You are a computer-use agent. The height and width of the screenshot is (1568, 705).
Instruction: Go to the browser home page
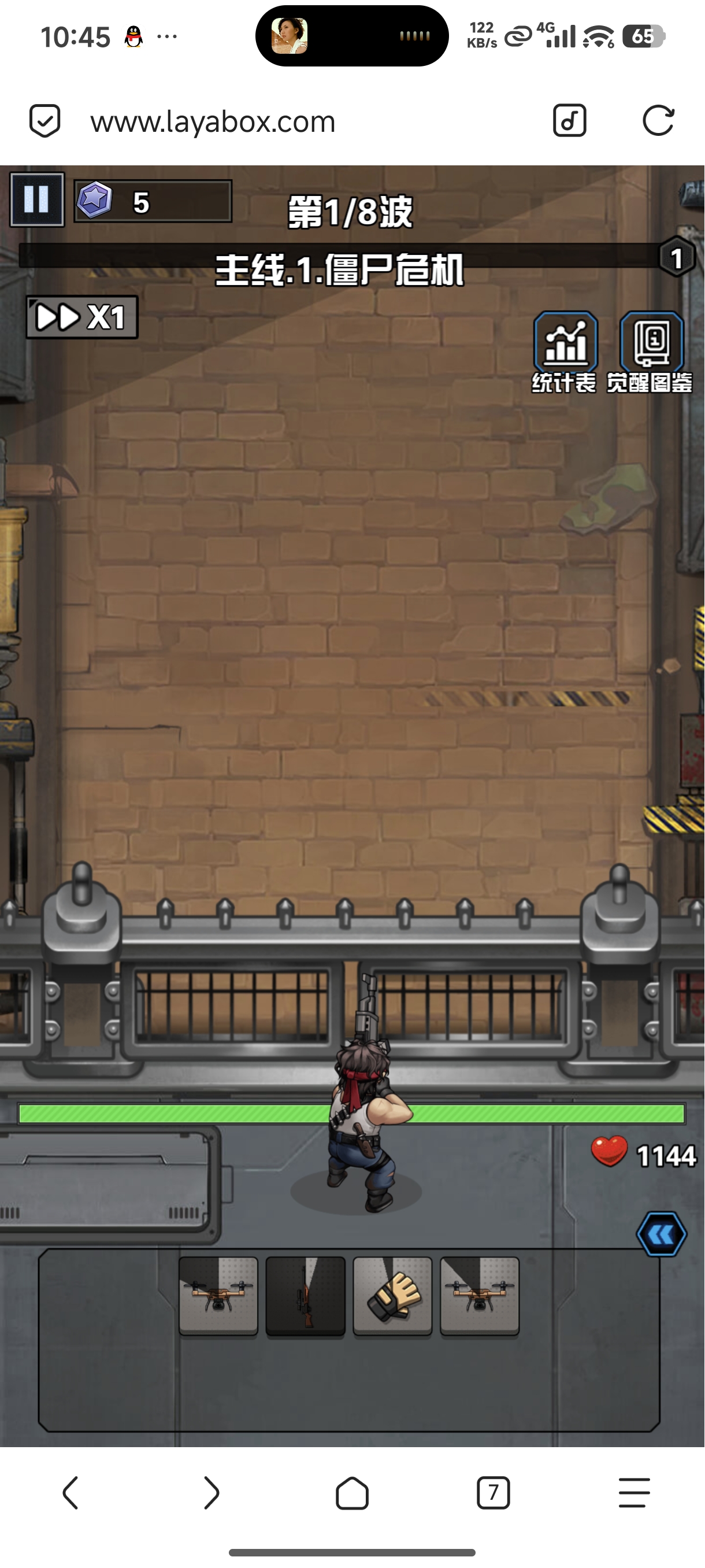point(352,1492)
